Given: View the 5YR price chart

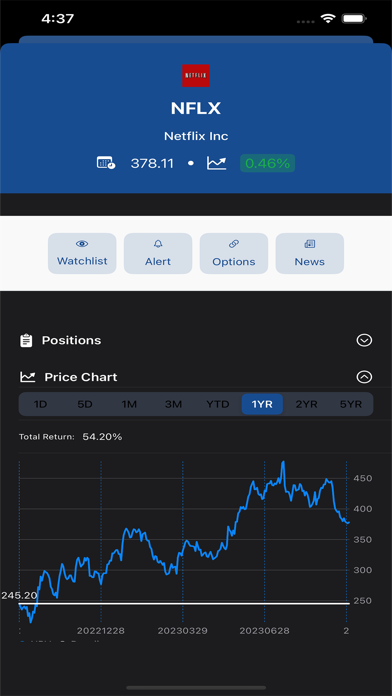Looking at the screenshot, I should coord(351,404).
